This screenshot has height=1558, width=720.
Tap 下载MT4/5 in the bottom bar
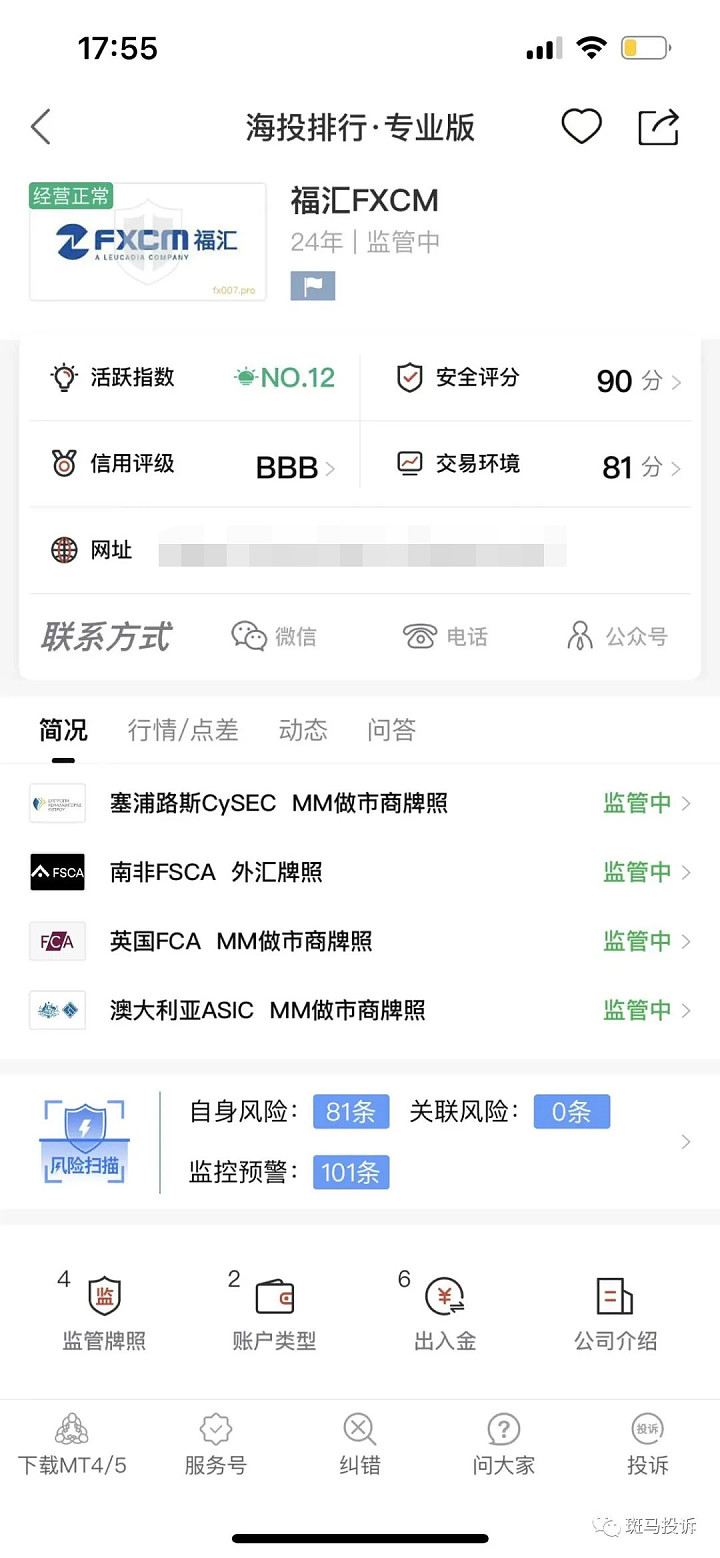pos(72,1445)
